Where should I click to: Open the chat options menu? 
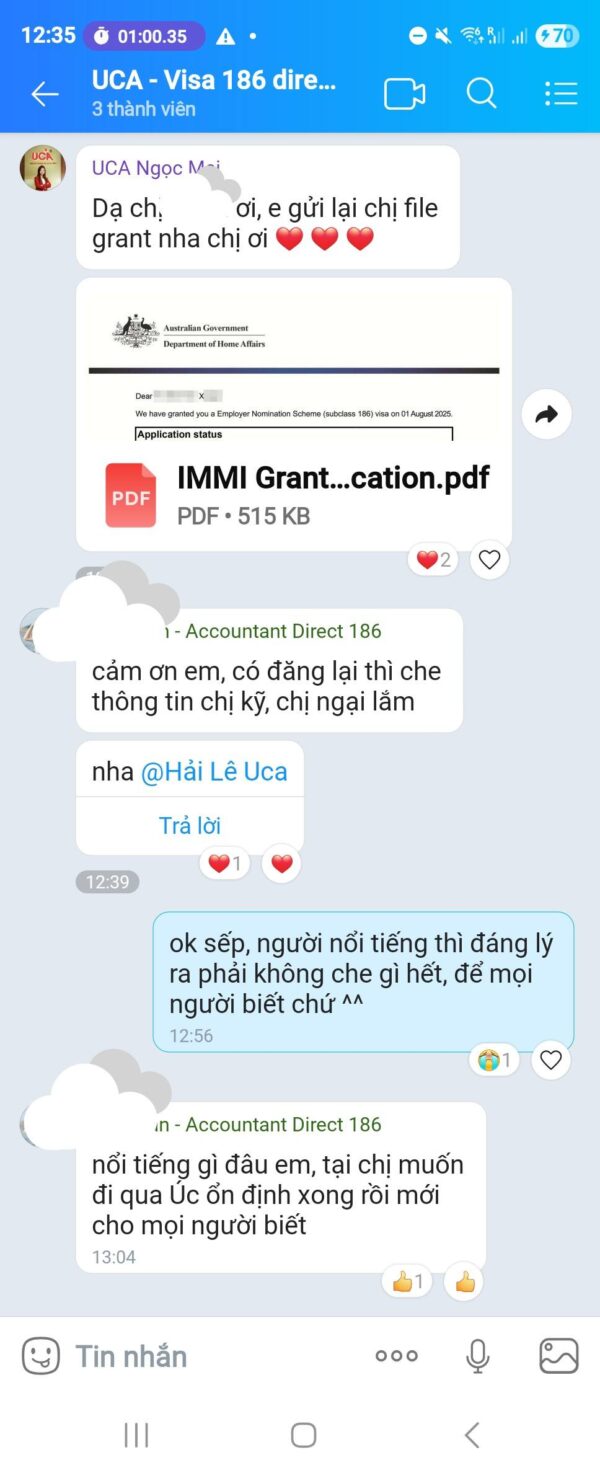pyautogui.click(x=561, y=94)
